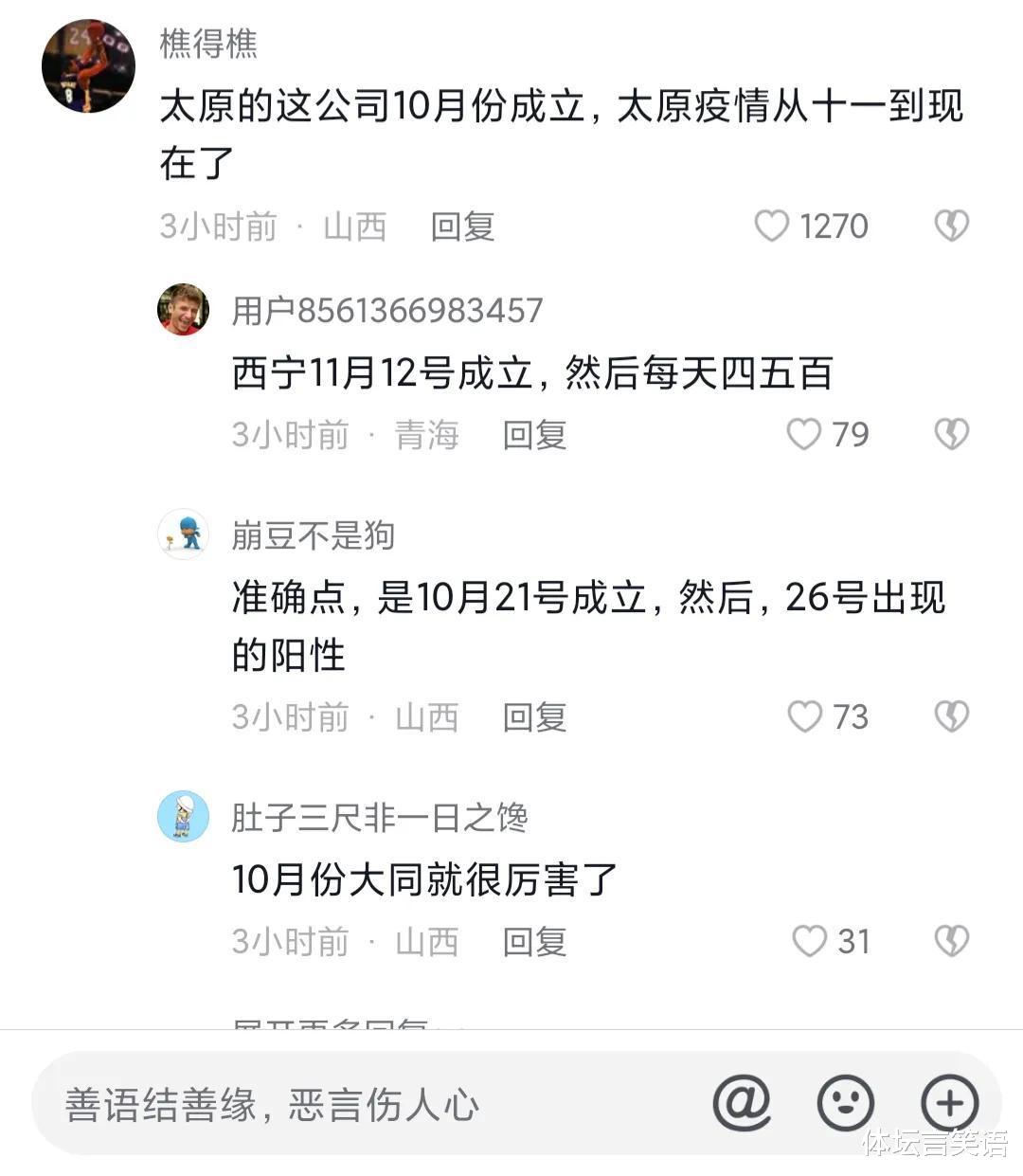This screenshot has height=1176, width=1023.
Task: Open 用户8561366983457's username profile
Action: click(385, 310)
